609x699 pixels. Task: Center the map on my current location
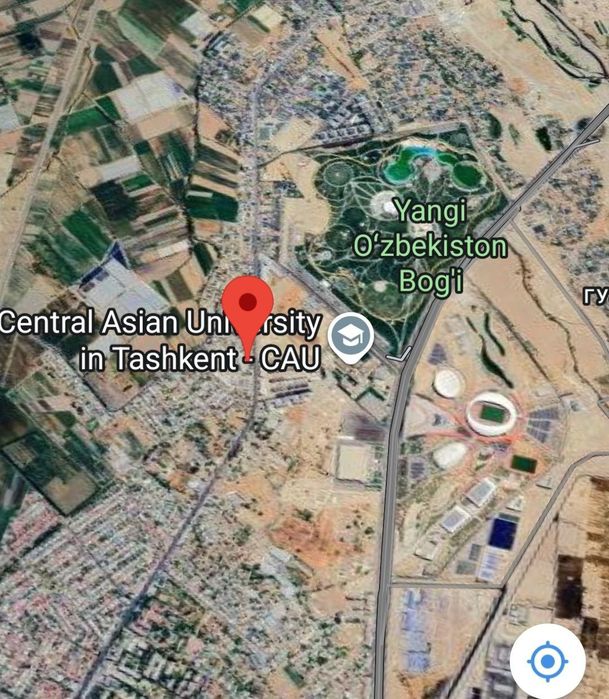(547, 660)
